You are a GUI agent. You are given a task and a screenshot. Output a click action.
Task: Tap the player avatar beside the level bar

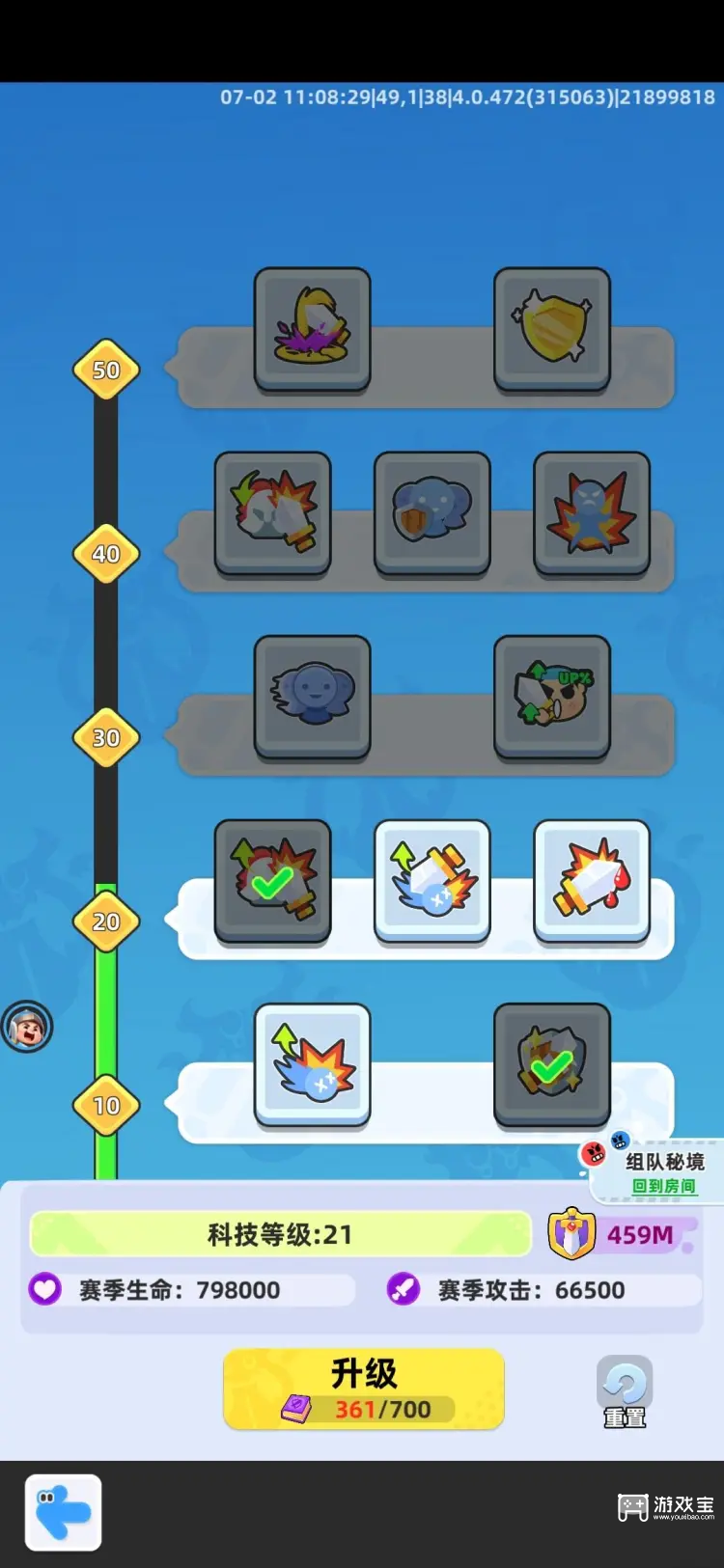[27, 1027]
